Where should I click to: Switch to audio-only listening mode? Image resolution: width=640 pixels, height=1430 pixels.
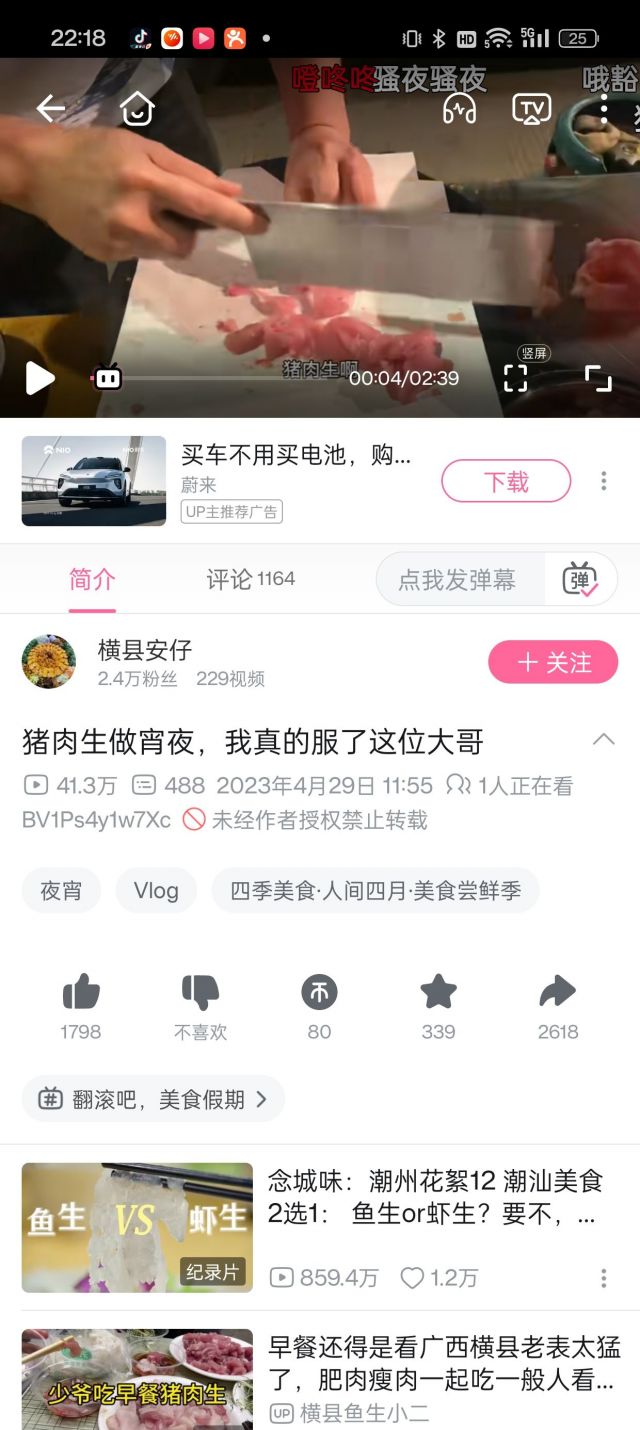[459, 108]
